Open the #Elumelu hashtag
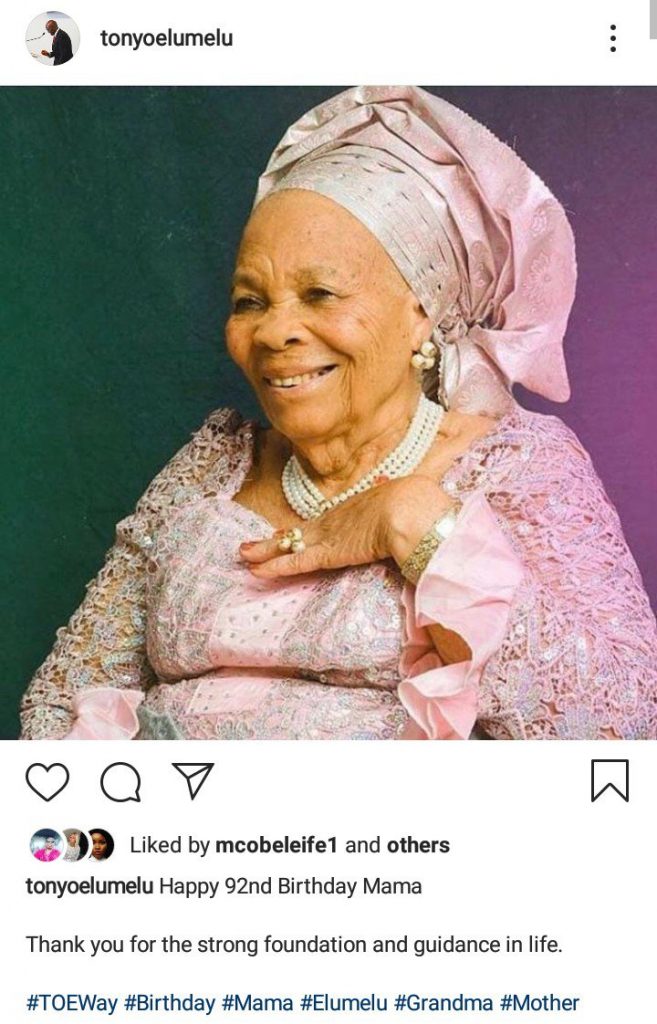The image size is (657, 1024). 343,1002
